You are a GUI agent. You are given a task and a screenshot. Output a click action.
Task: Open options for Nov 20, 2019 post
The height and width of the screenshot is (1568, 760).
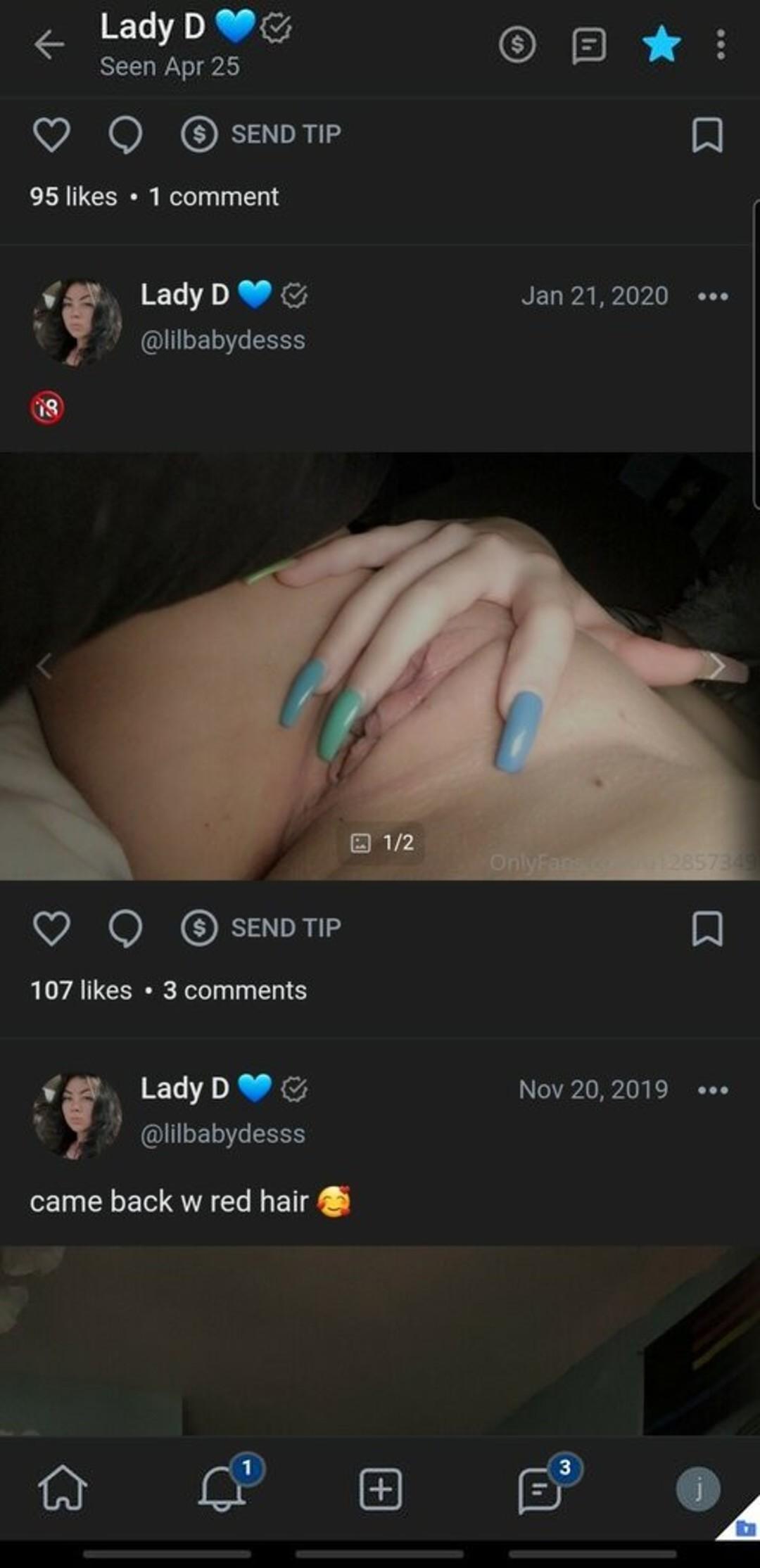point(713,1090)
